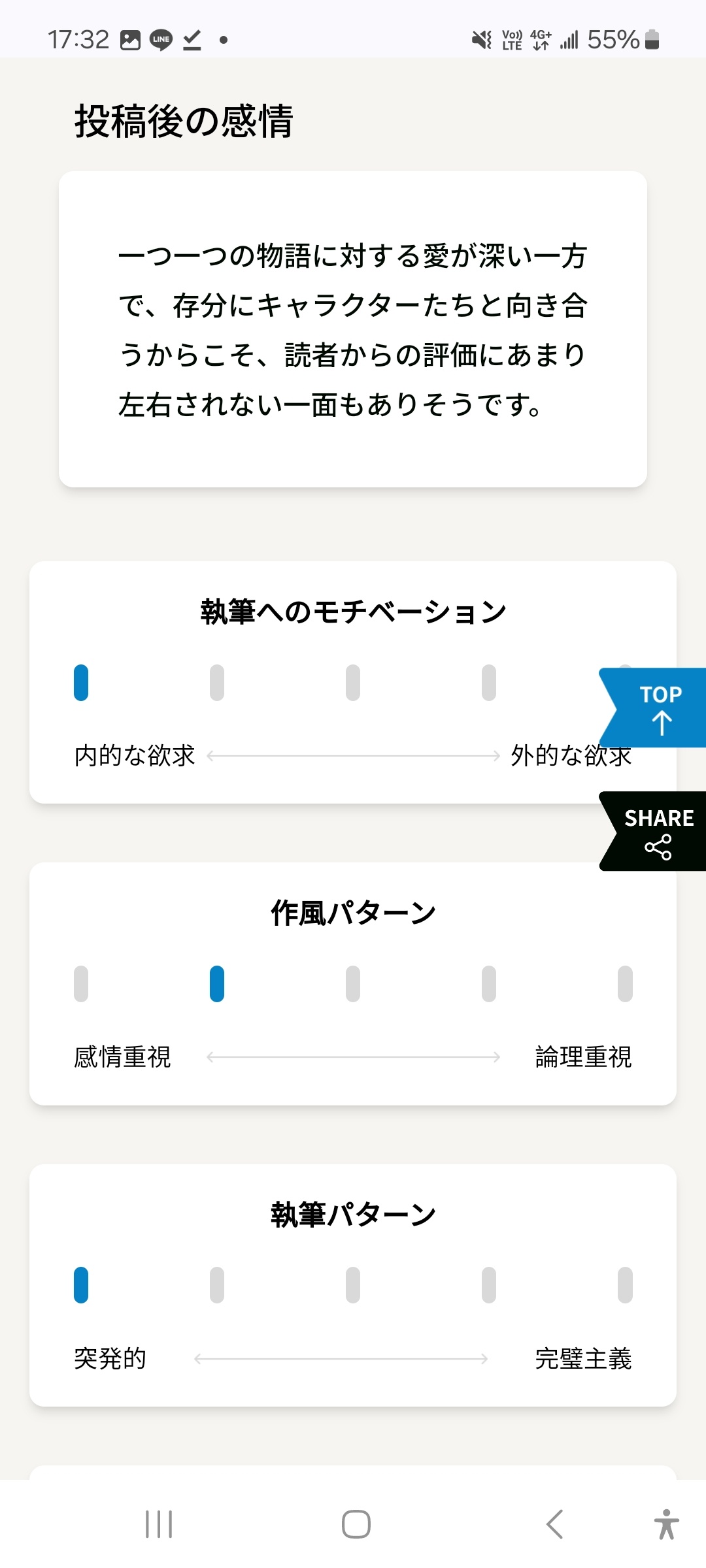
Task: Open the accessibility shortcut icon
Action: [x=666, y=1524]
